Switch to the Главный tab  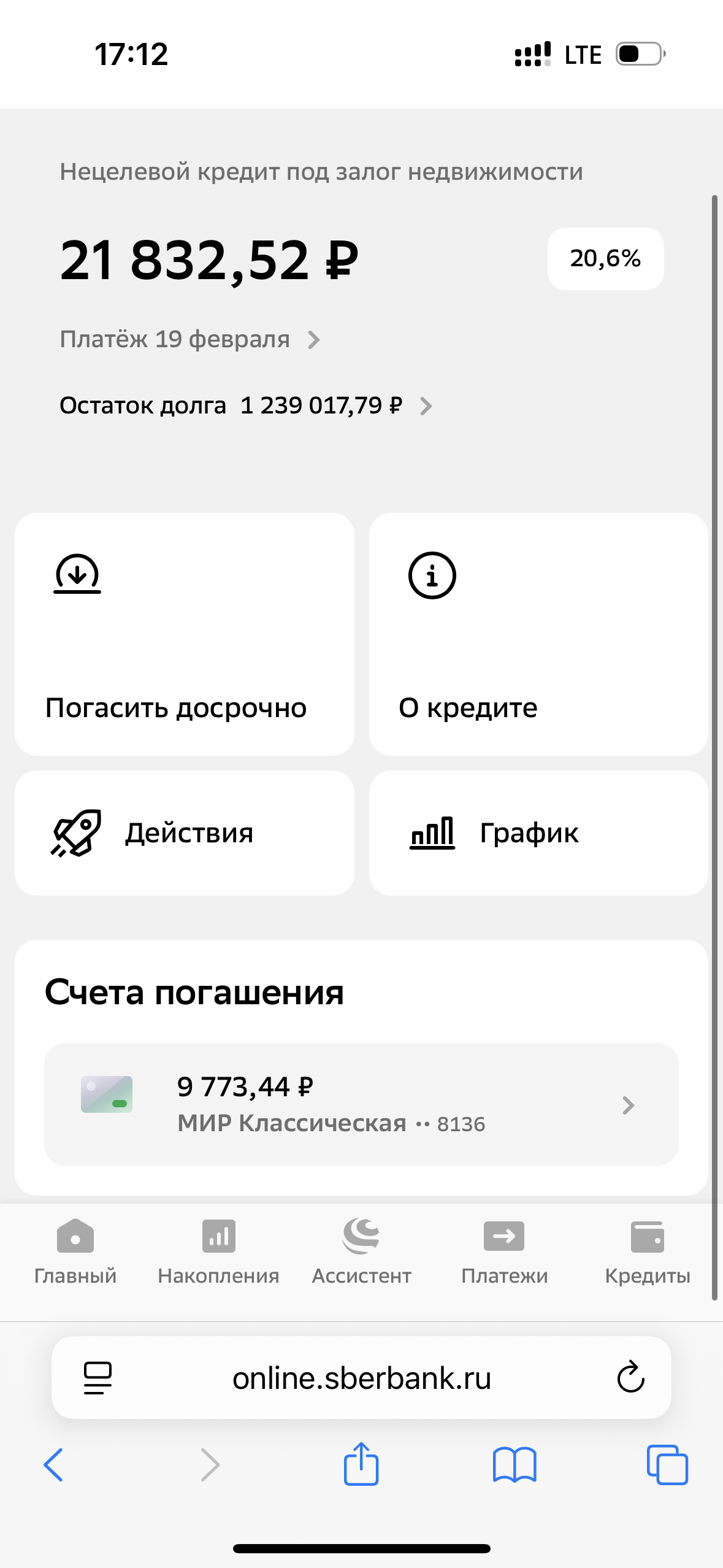pos(74,1248)
